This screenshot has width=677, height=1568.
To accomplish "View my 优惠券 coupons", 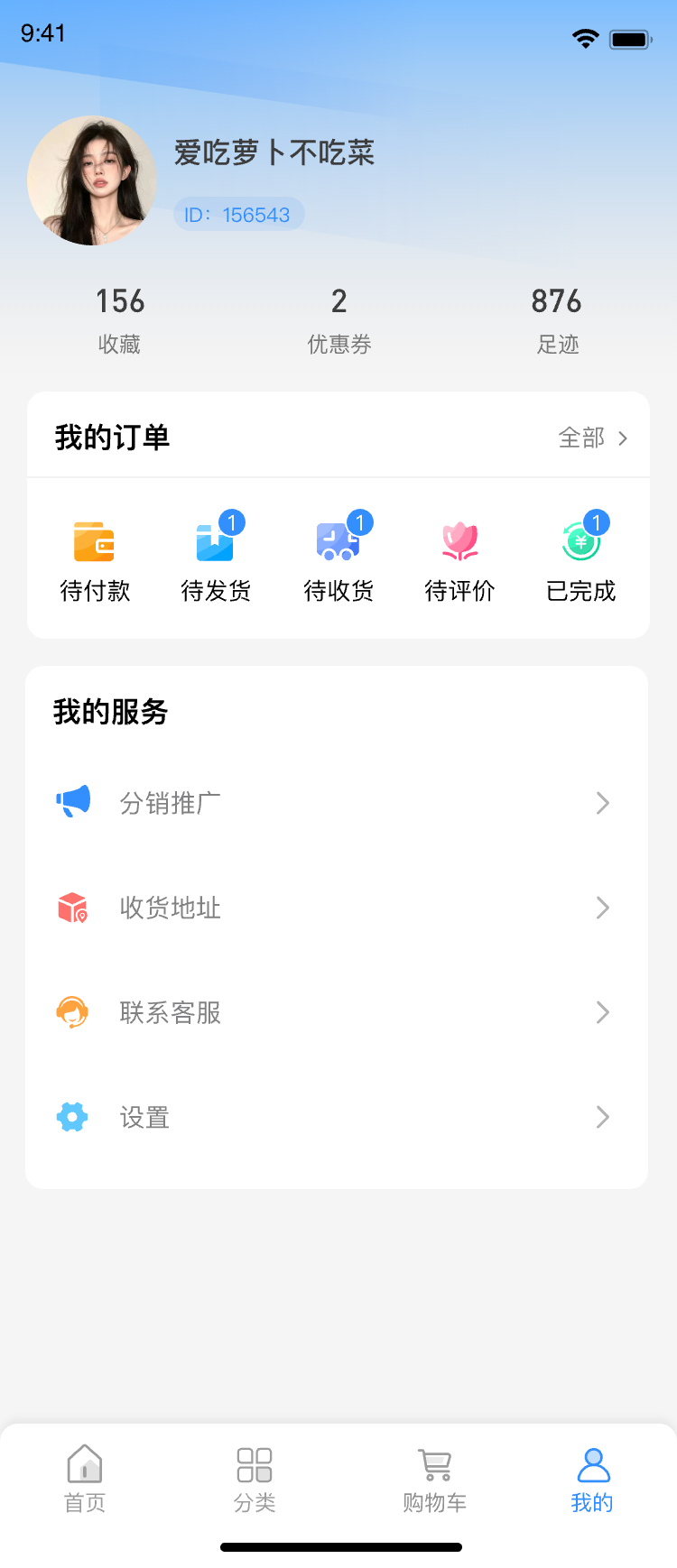I will (339, 319).
